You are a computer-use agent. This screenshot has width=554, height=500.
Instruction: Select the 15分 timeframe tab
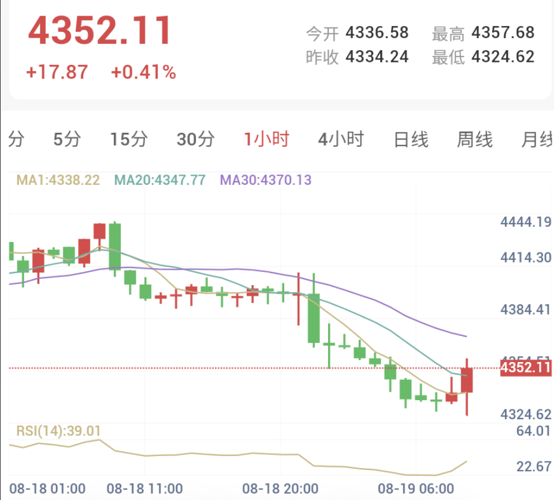(x=129, y=139)
